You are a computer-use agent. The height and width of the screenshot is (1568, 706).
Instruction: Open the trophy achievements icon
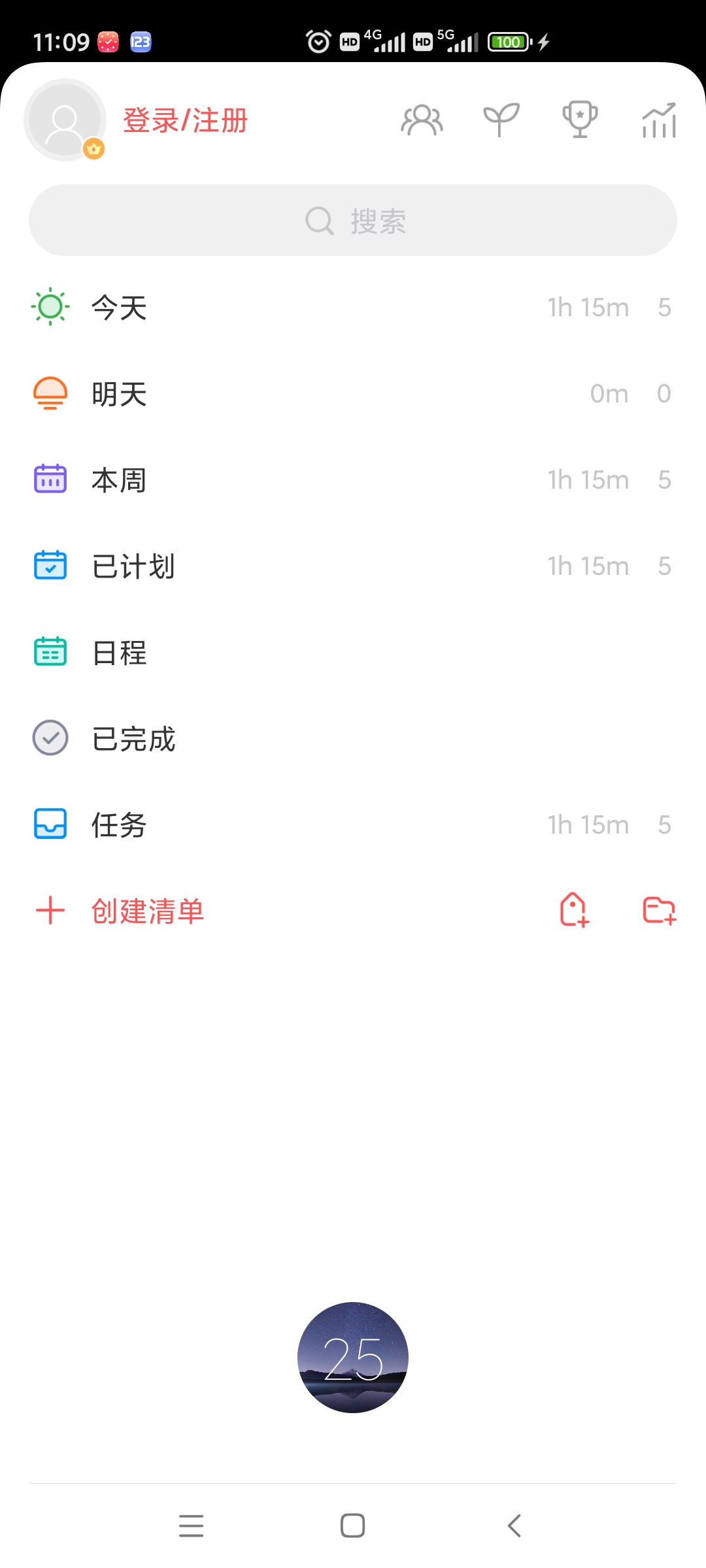click(x=580, y=120)
